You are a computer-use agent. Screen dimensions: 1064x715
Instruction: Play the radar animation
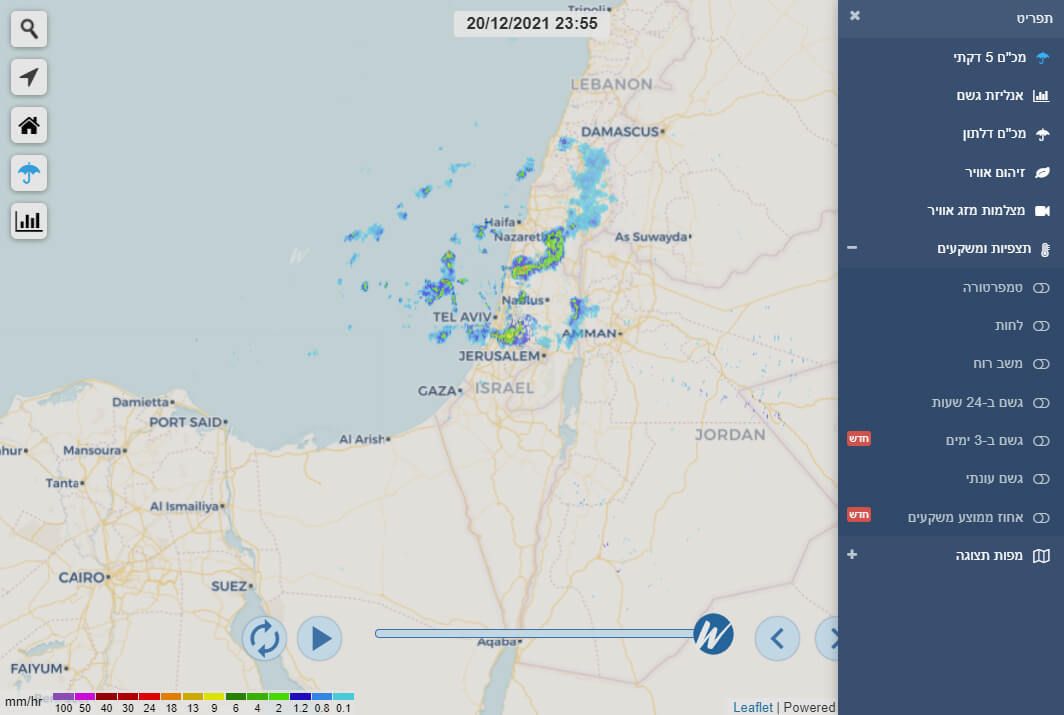pos(320,637)
